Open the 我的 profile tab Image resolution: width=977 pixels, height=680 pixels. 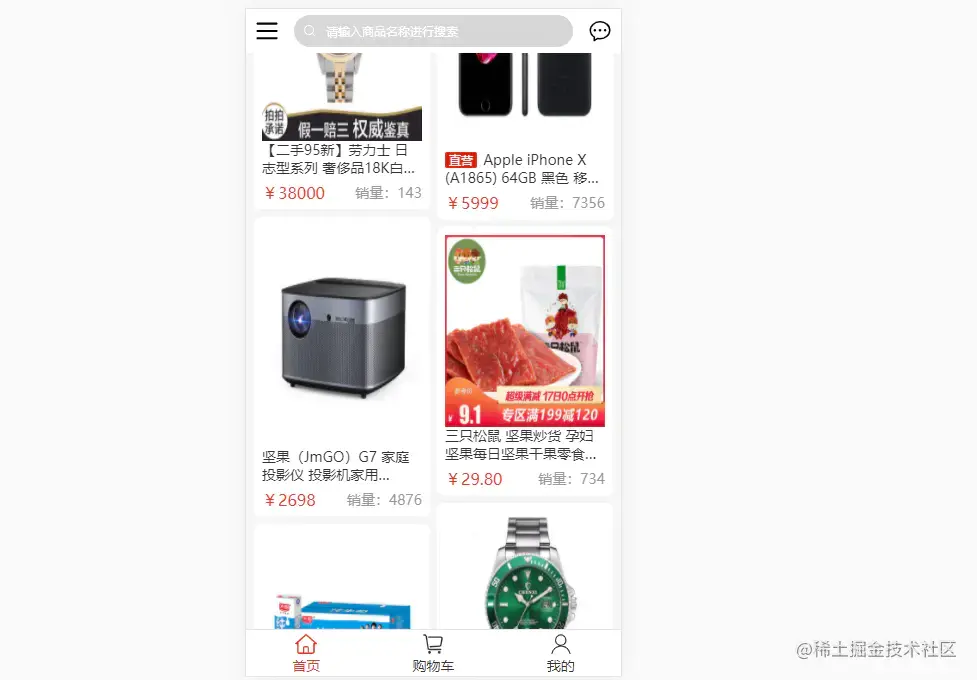coord(560,654)
